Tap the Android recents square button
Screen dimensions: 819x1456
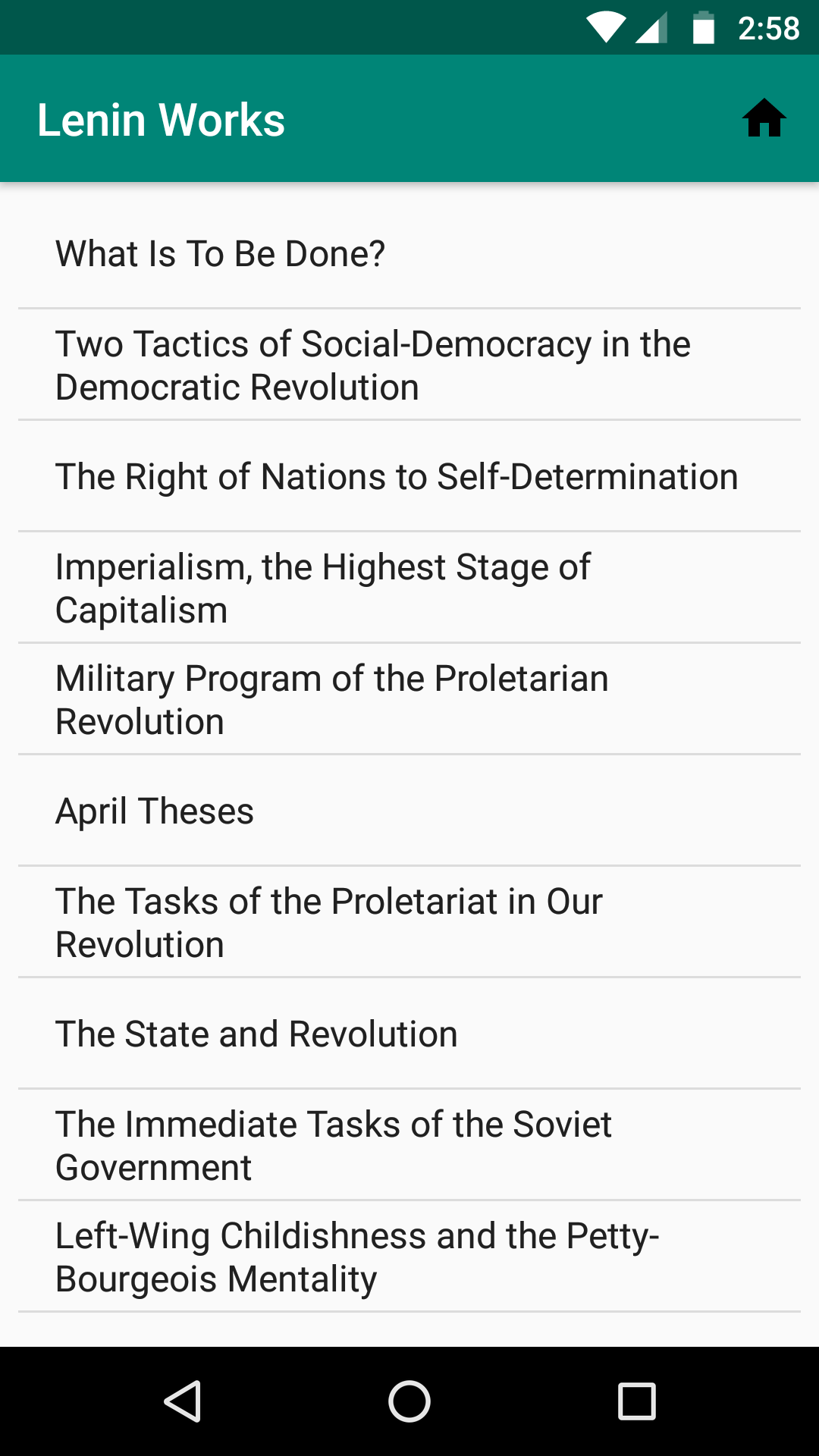(637, 1401)
